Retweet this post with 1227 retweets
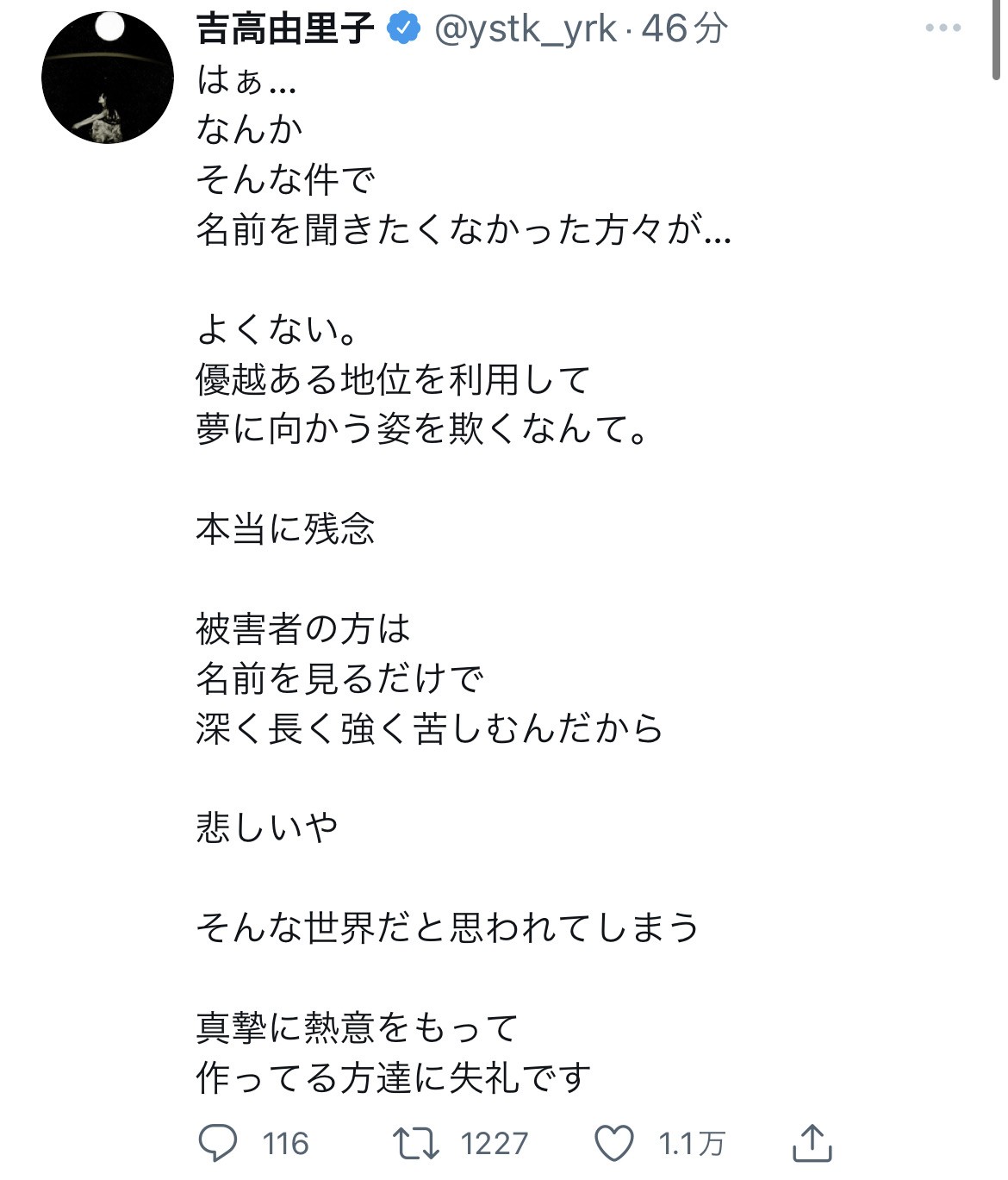Screen dimensions: 1008x1180 pyautogui.click(x=416, y=1143)
